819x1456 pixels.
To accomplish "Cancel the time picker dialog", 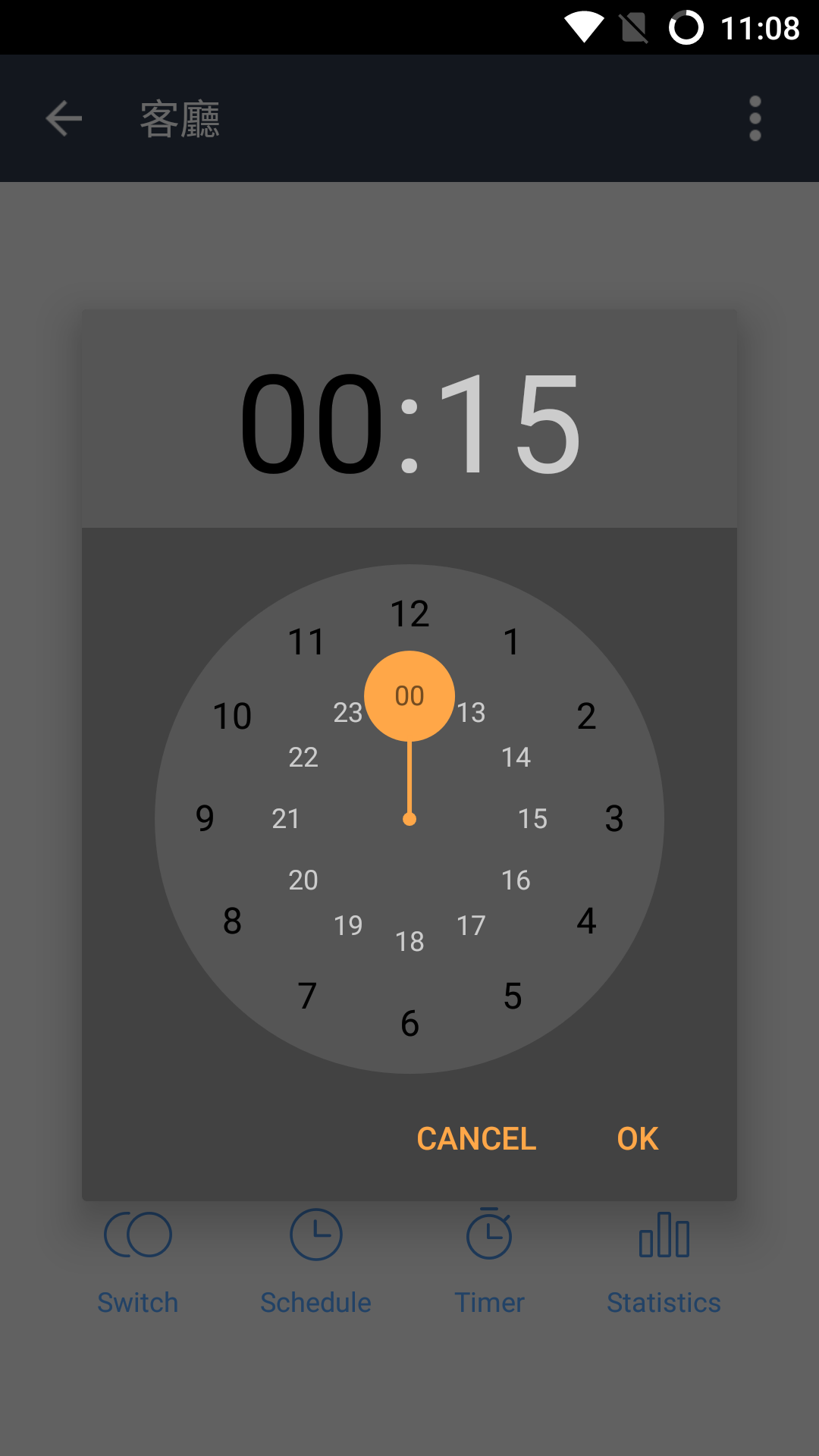I will [x=476, y=1138].
